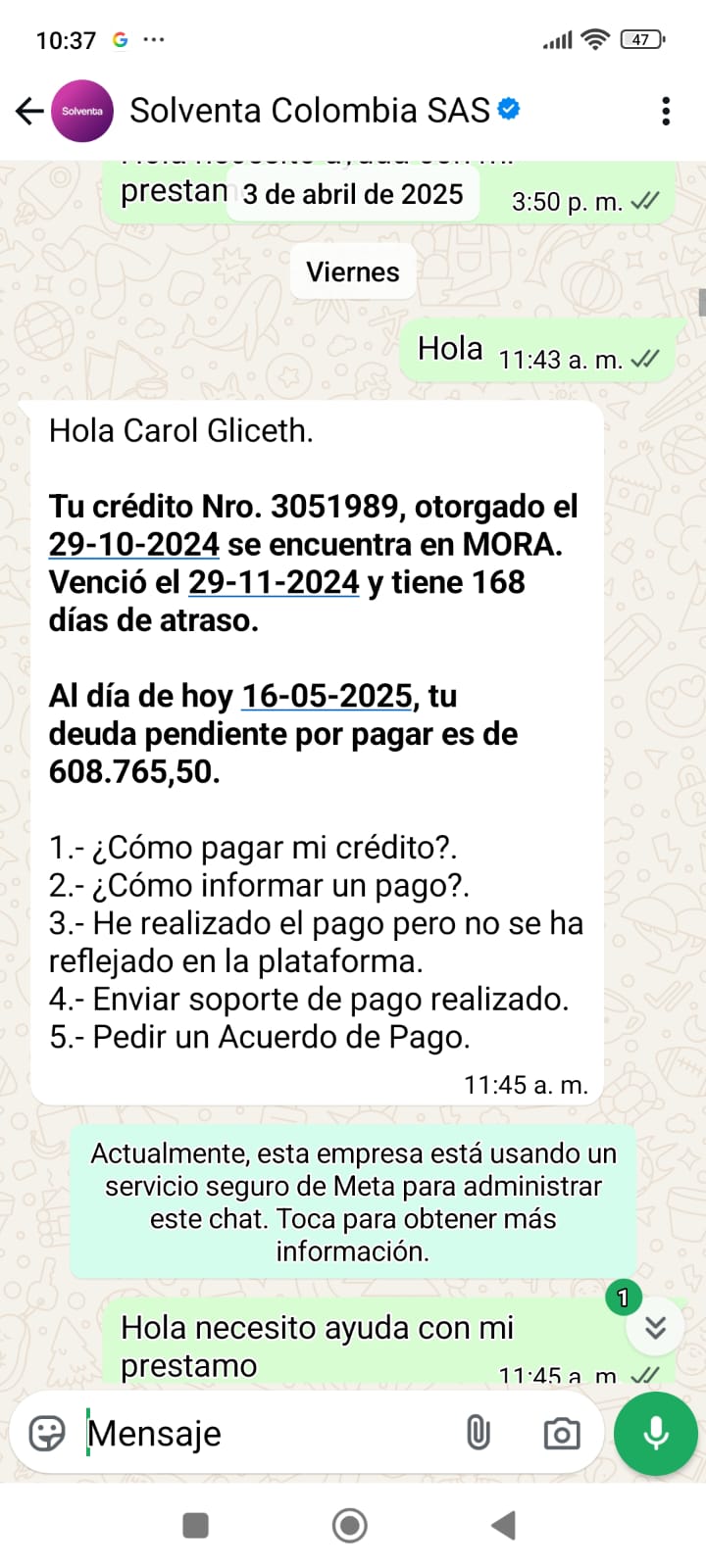This screenshot has width=706, height=1568.
Task: Jump to latest message with arrow
Action: (655, 1327)
